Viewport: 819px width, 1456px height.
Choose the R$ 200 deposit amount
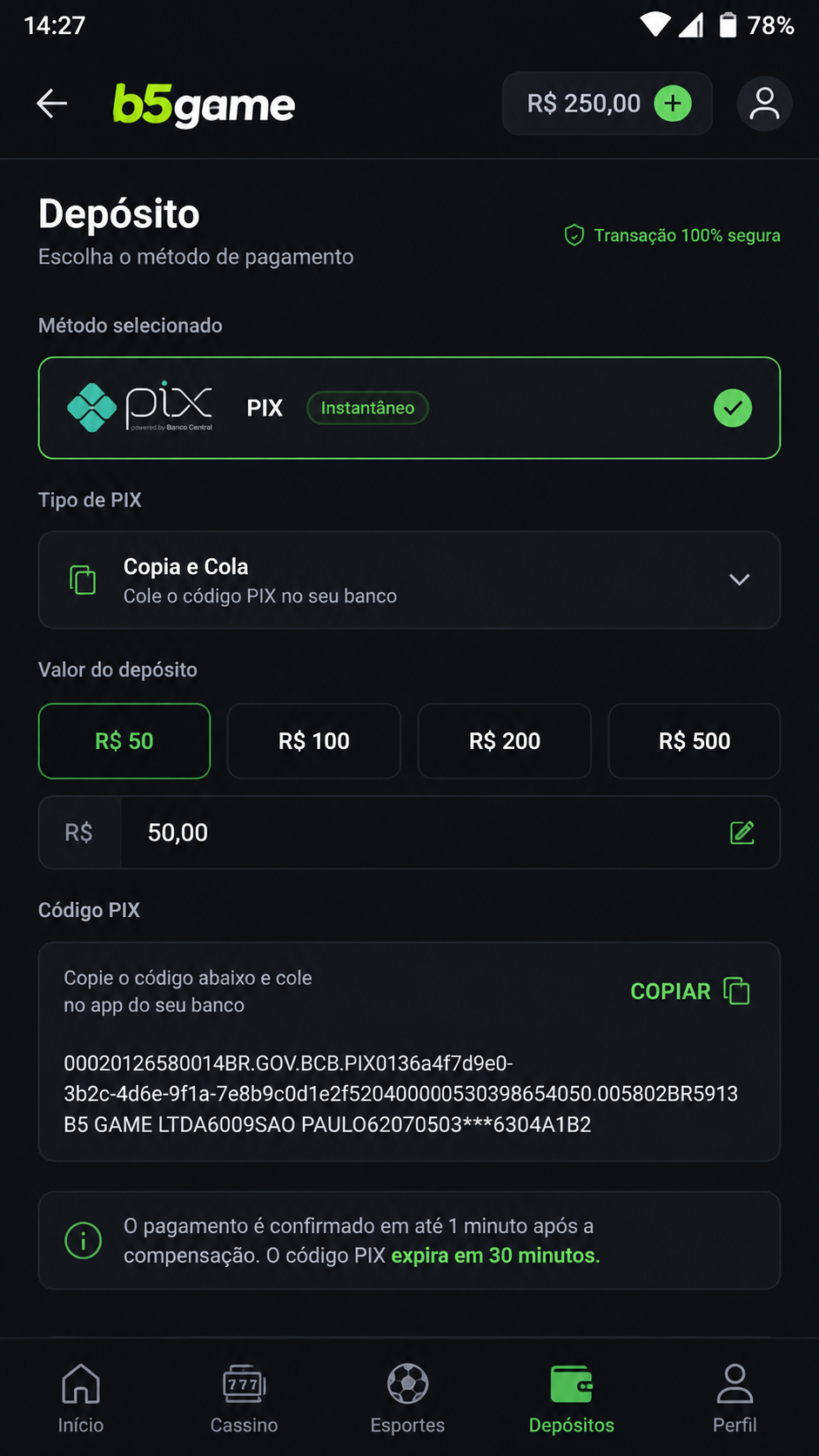505,741
